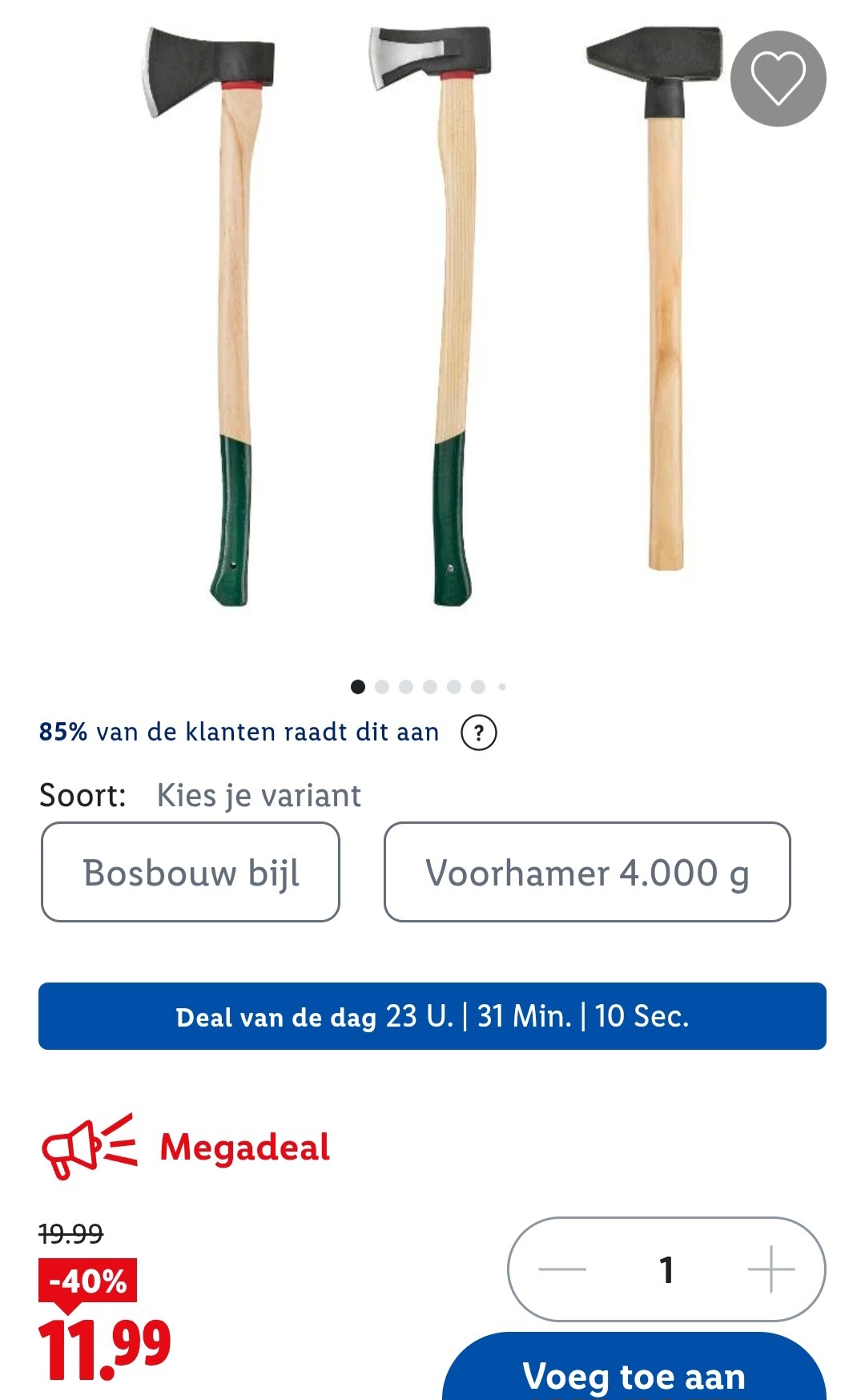This screenshot has height=1400, width=865.
Task: Expand details via the question mark circle
Action: click(x=479, y=731)
